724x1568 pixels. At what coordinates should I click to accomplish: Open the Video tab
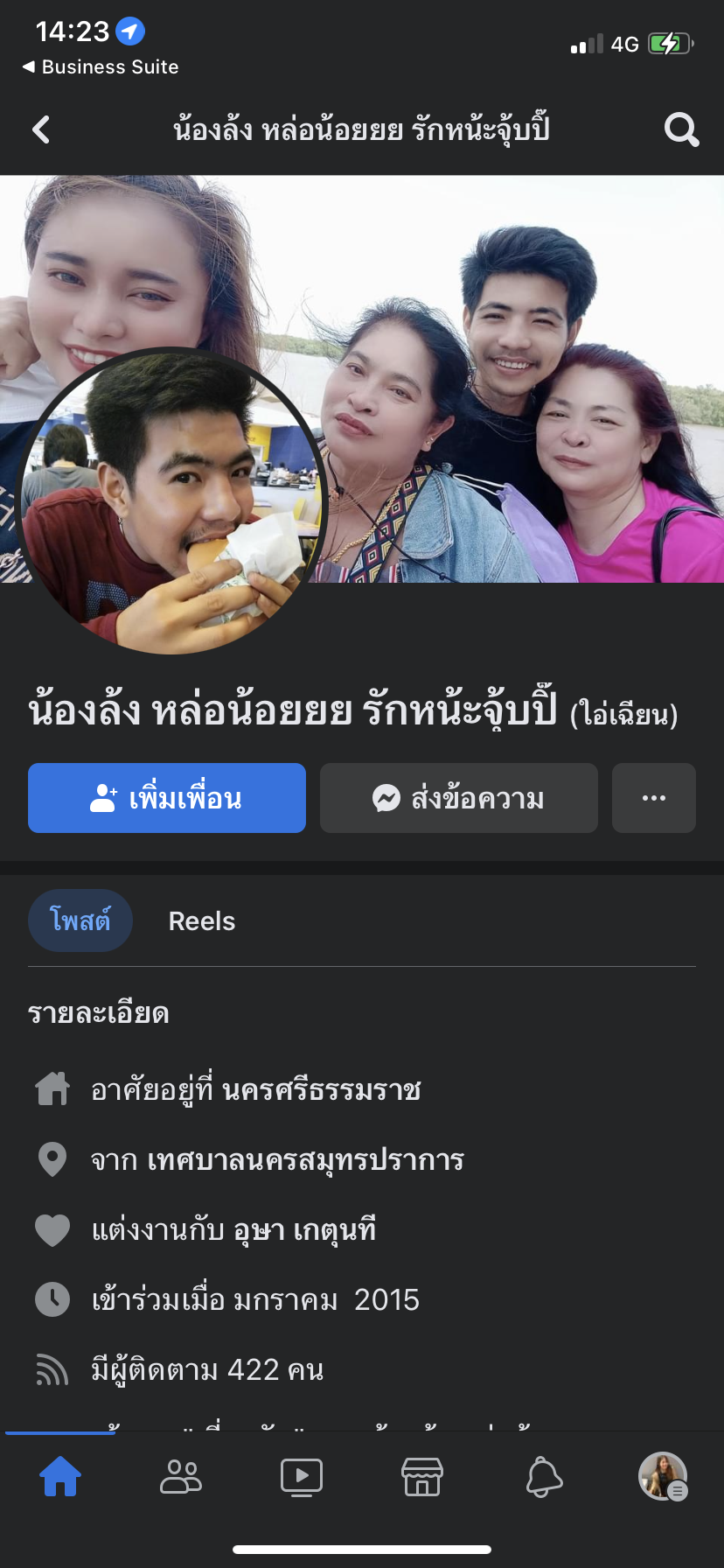click(x=302, y=1477)
